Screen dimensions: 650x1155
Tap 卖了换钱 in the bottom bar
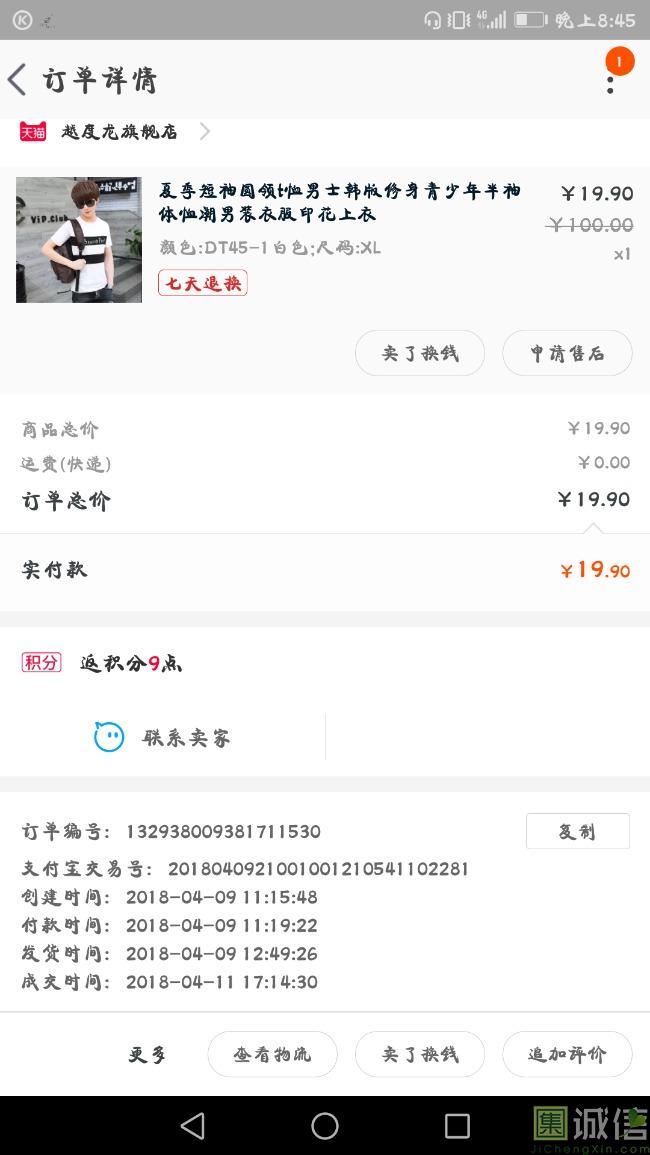pos(420,1054)
